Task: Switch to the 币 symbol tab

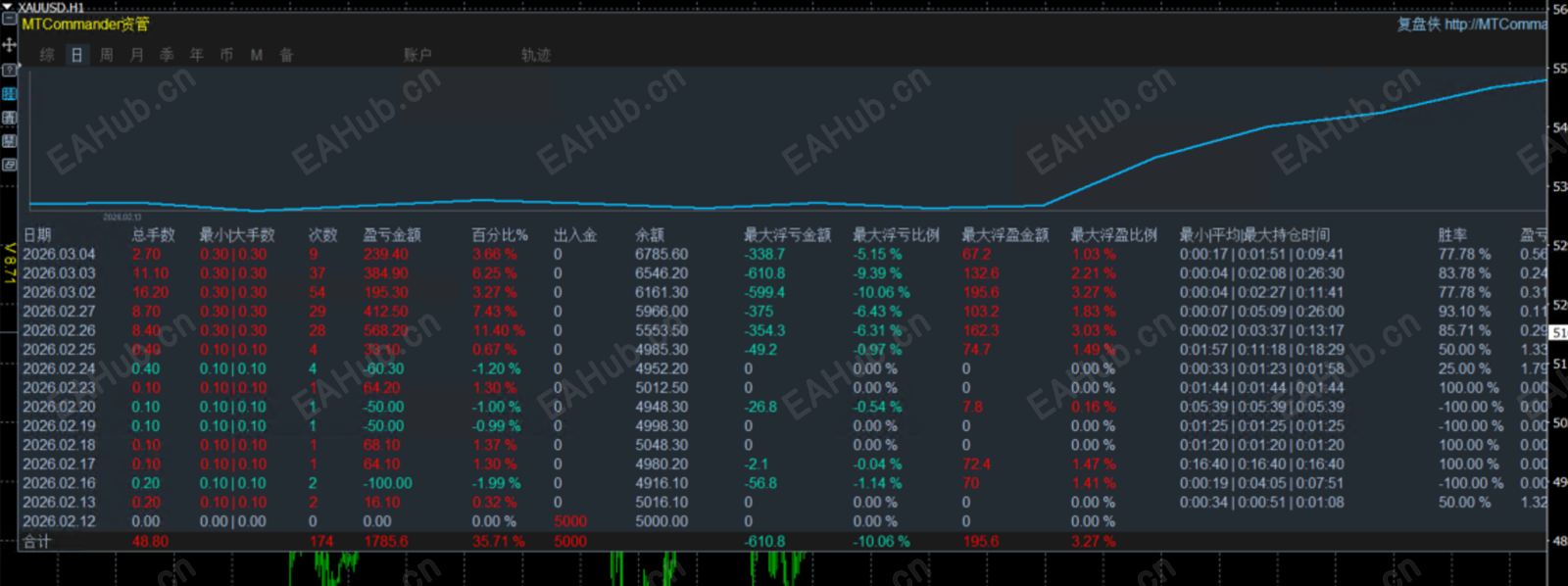Action: pos(226,55)
